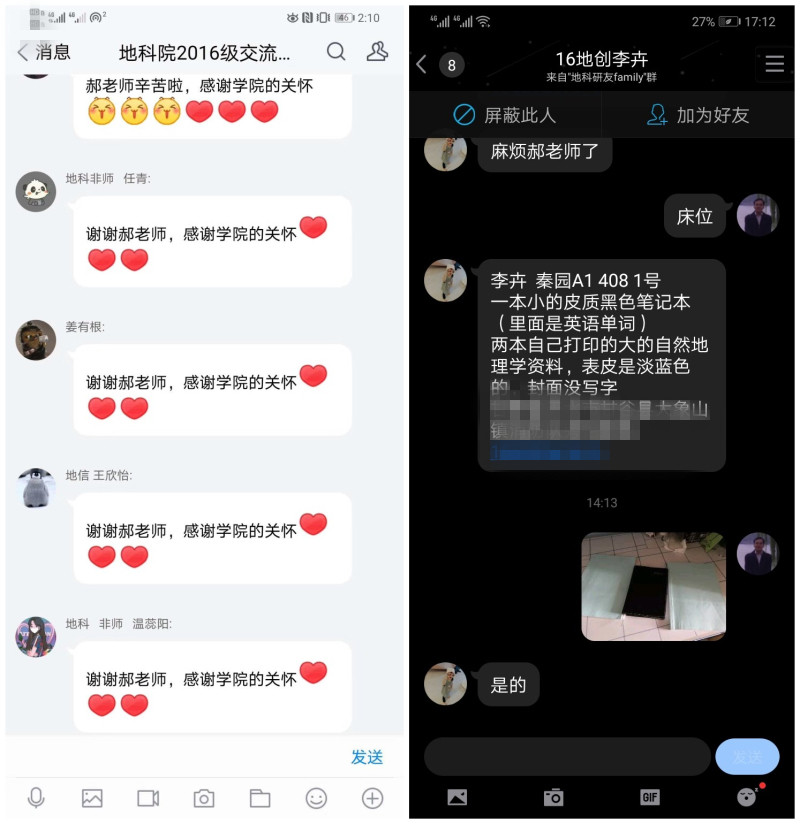Tap the blue 发送 text button
Image resolution: width=800 pixels, height=824 pixels.
[367, 757]
